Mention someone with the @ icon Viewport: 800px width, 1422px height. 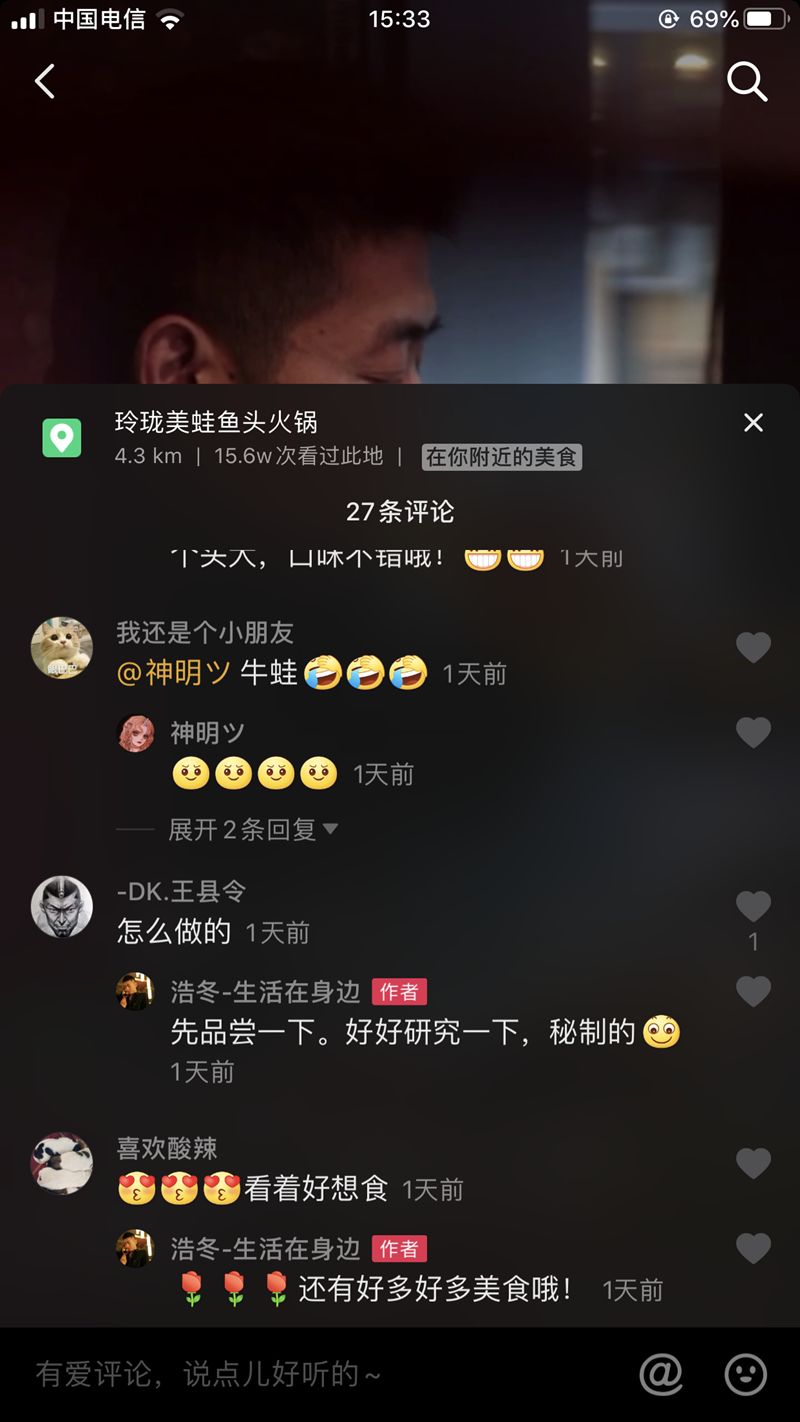pyautogui.click(x=661, y=1375)
